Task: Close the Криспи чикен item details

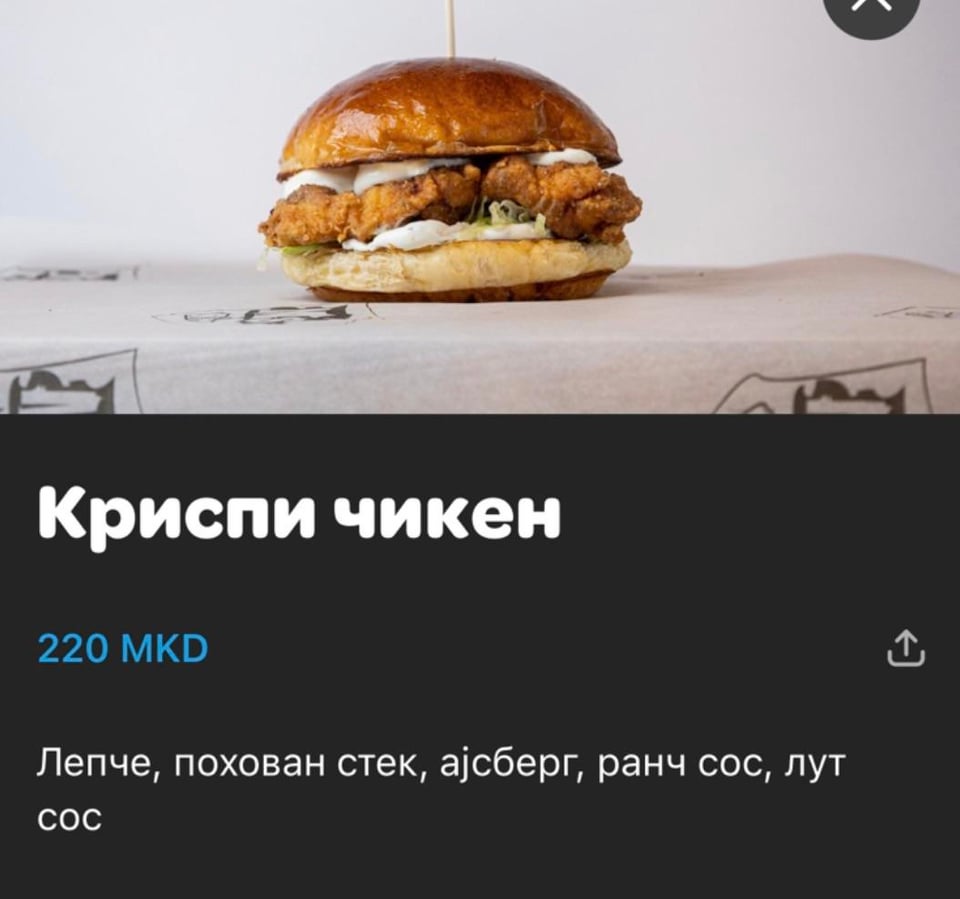Action: 870,8
